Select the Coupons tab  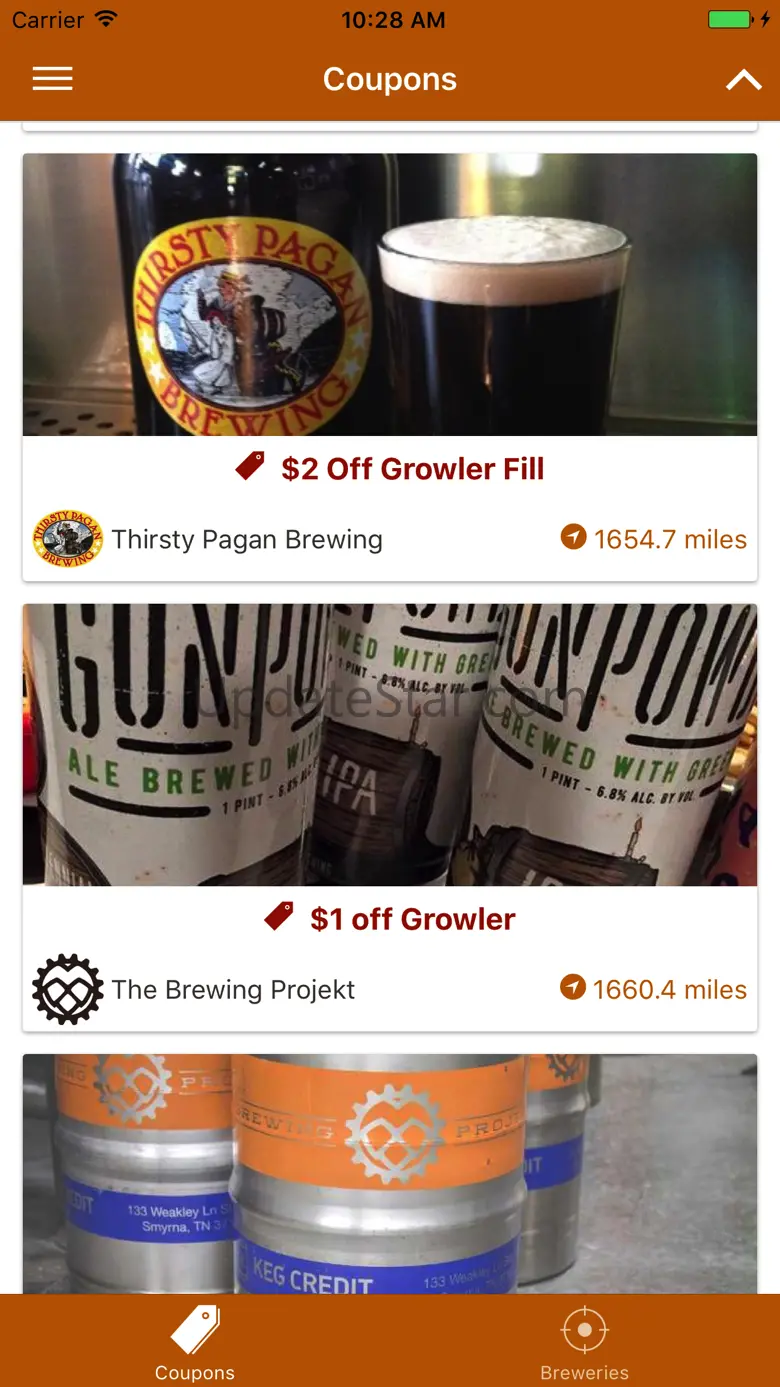tap(195, 1342)
